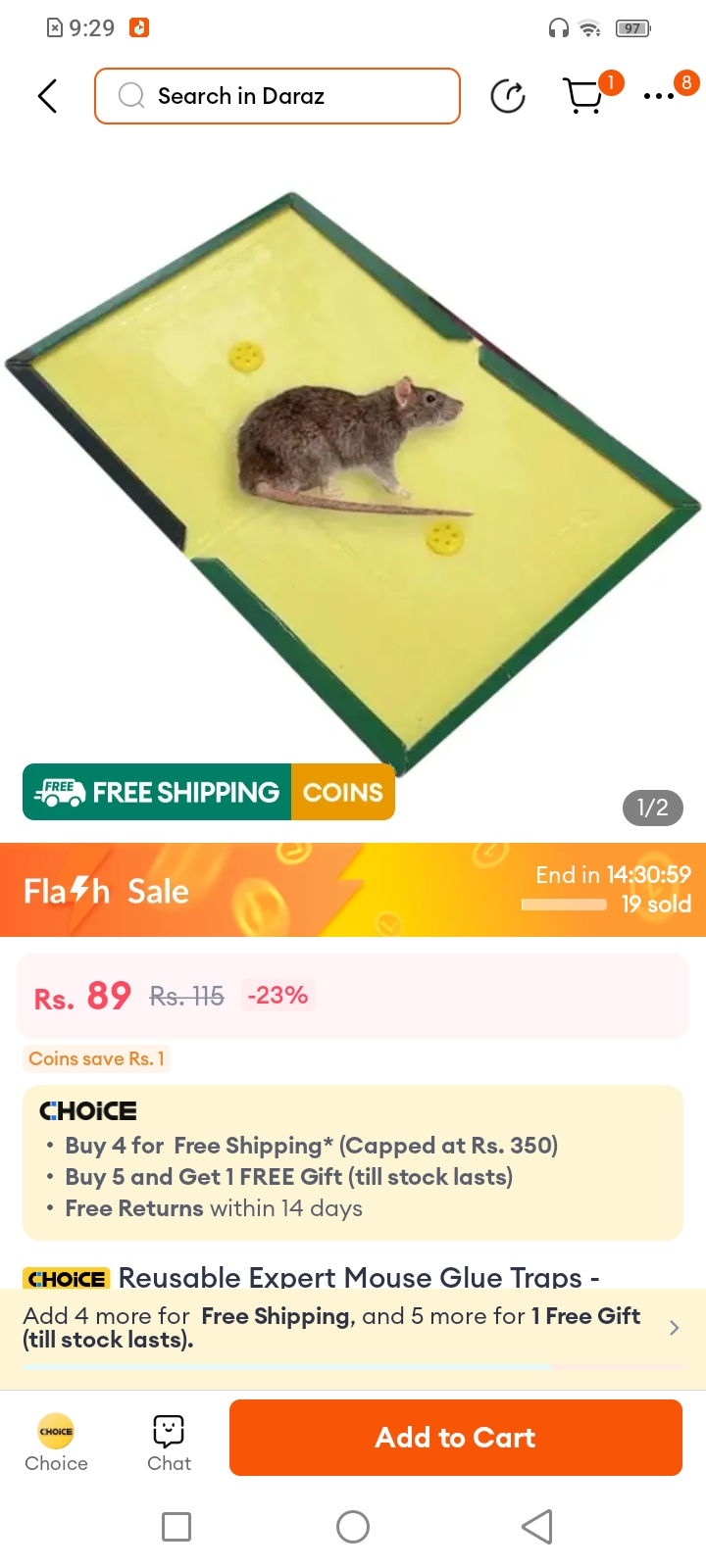Viewport: 706px width, 1568px height.
Task: Open the Free Shipping and Free Gift offer
Action: [x=353, y=1328]
